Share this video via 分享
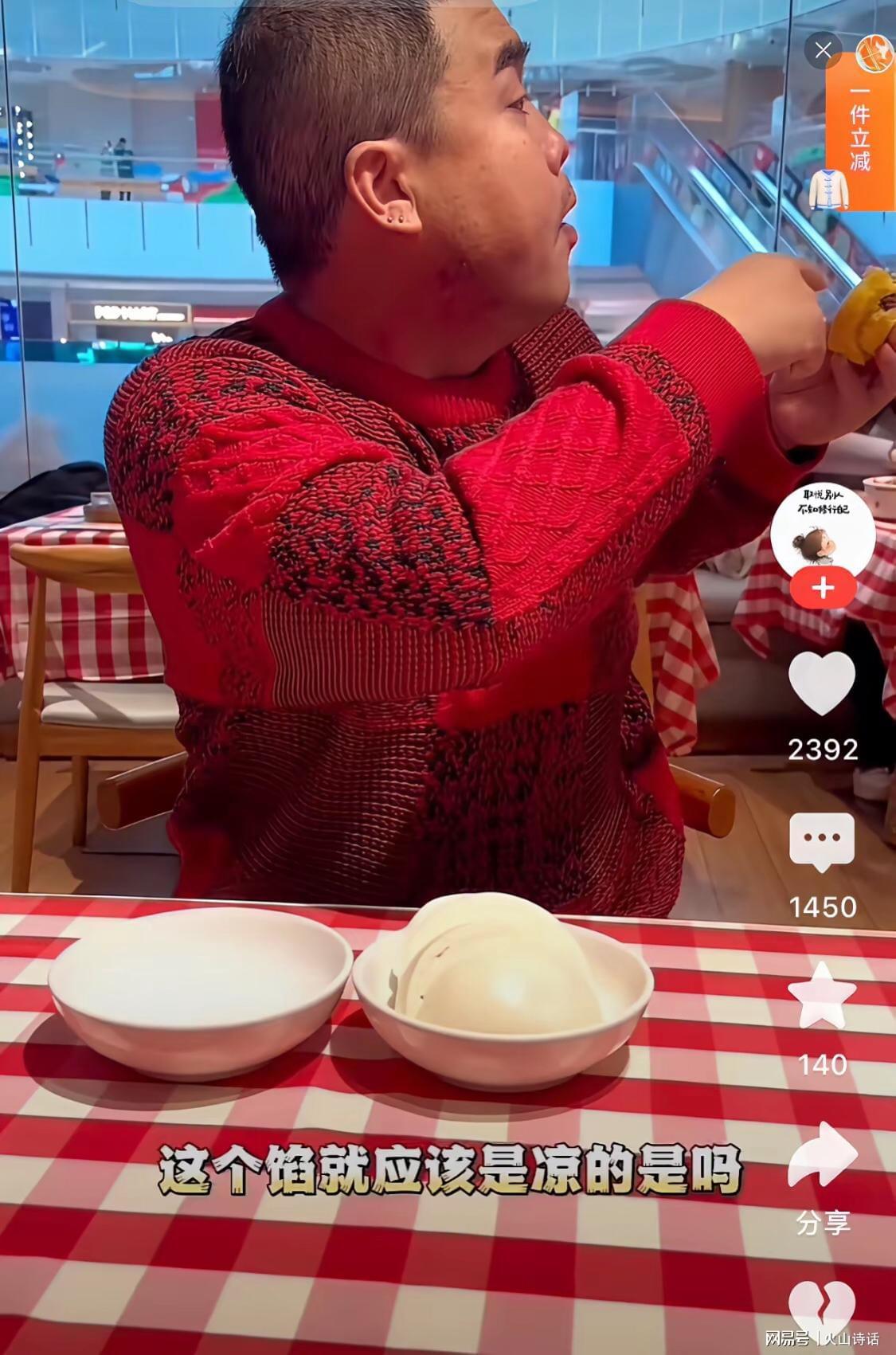896x1355 pixels. click(822, 1155)
